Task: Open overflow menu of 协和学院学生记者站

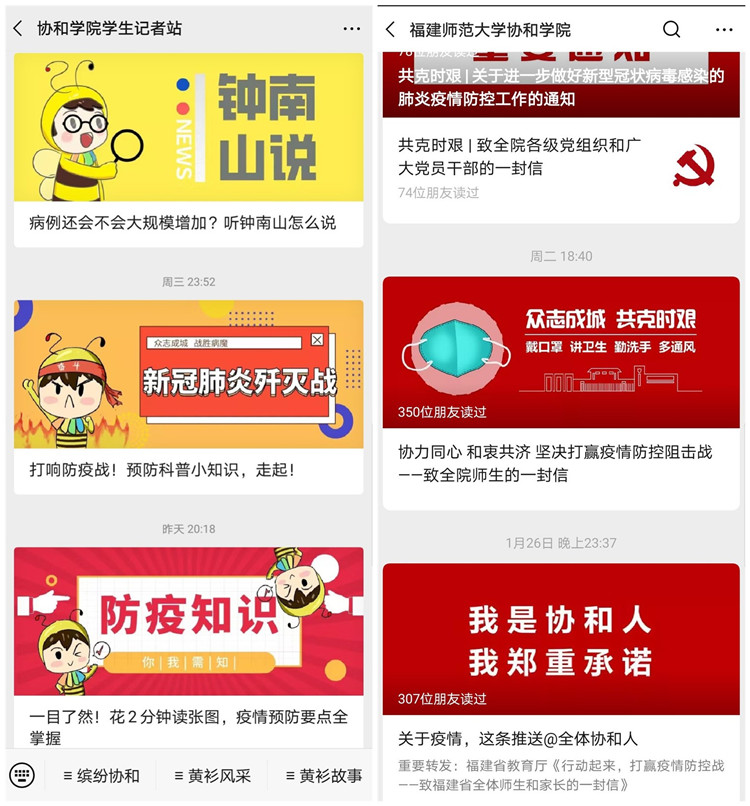Action: click(x=351, y=29)
